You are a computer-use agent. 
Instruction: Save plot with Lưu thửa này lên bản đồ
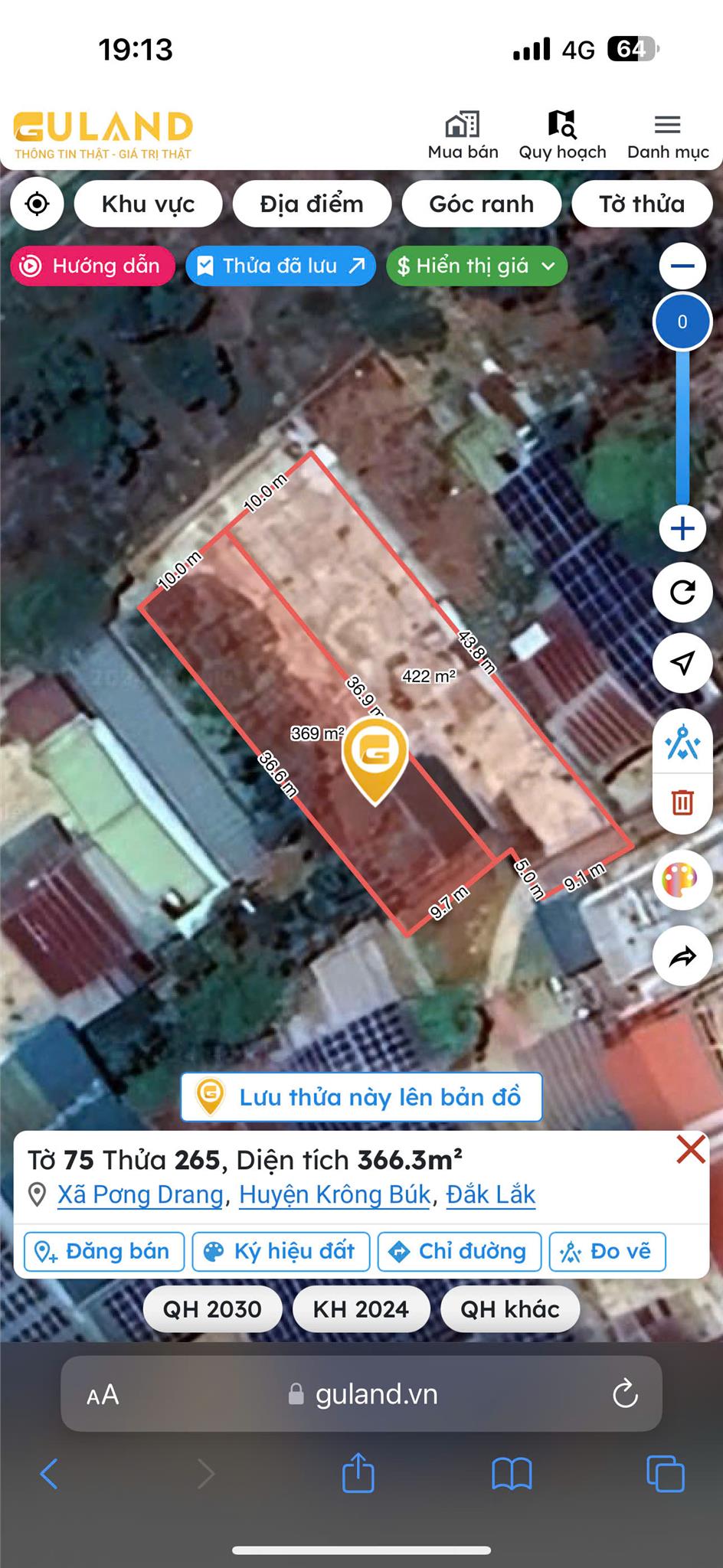tap(361, 1097)
